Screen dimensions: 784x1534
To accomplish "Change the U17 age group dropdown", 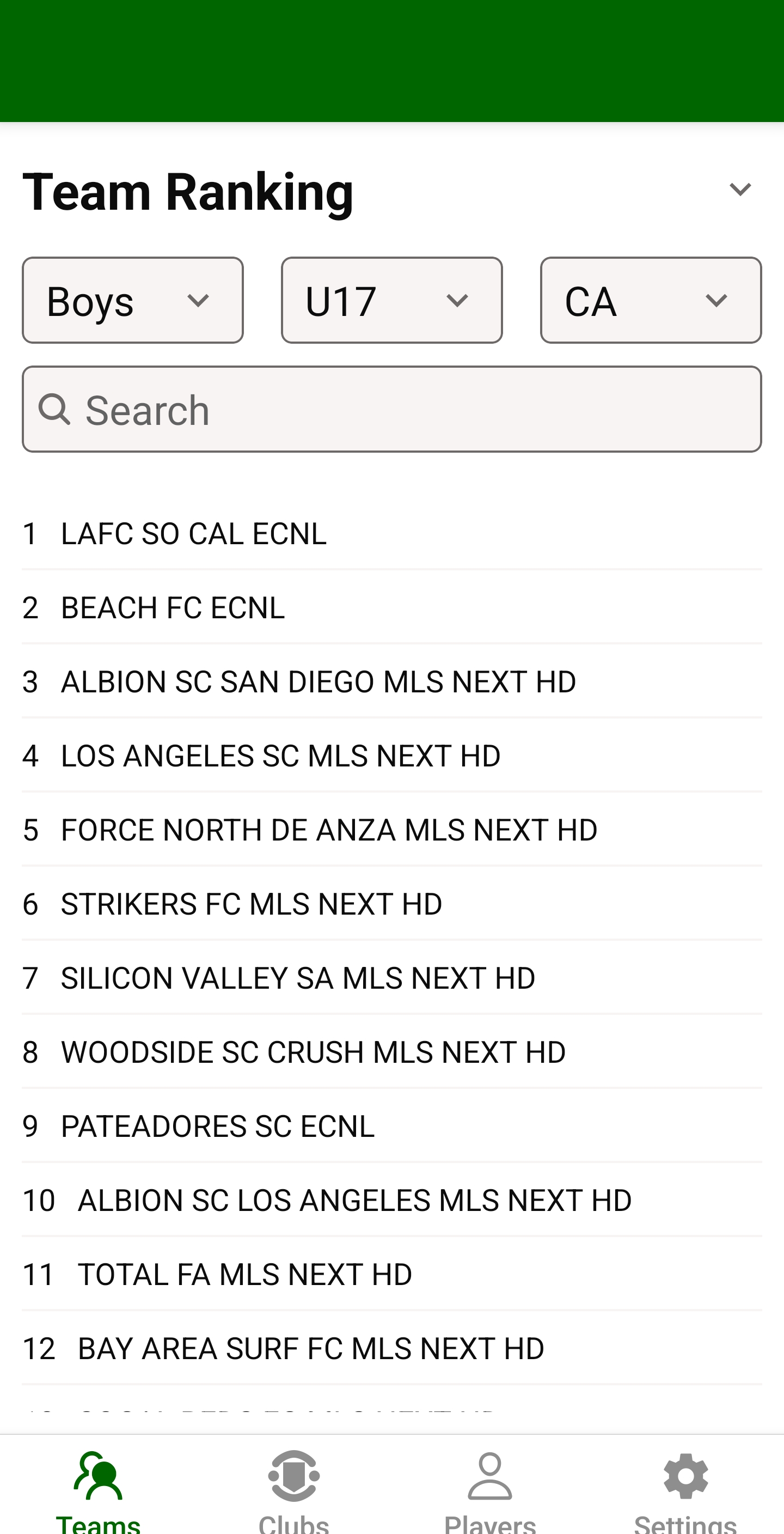I will coord(391,300).
